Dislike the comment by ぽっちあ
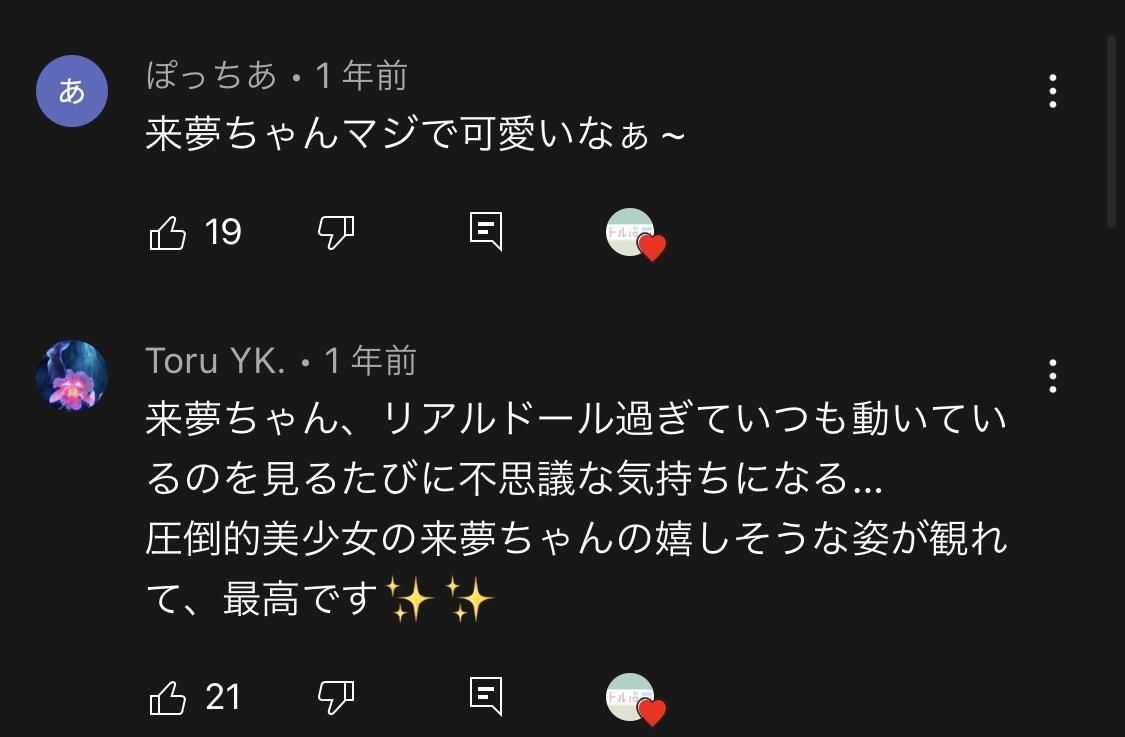Viewport: 1125px width, 737px height. (336, 233)
